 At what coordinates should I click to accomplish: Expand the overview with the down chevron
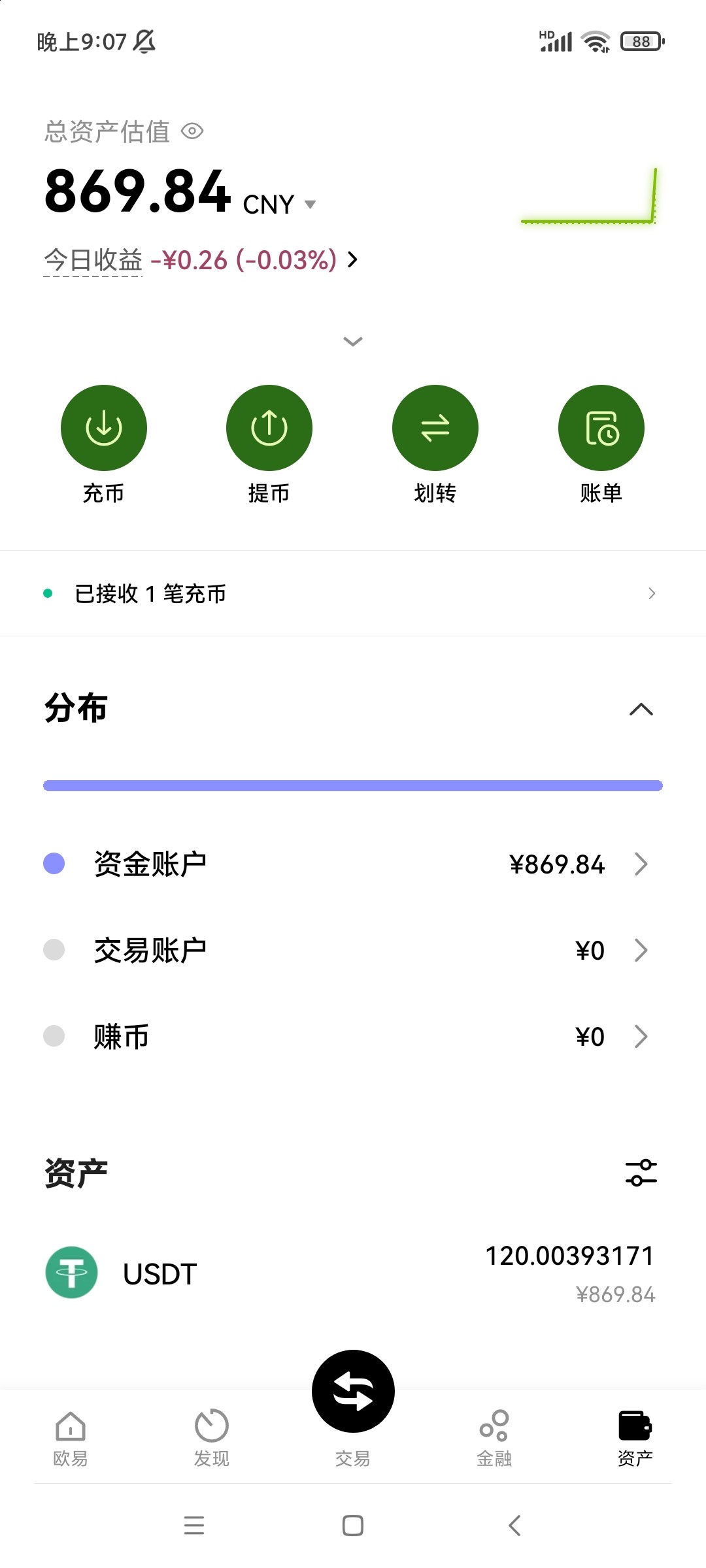353,341
